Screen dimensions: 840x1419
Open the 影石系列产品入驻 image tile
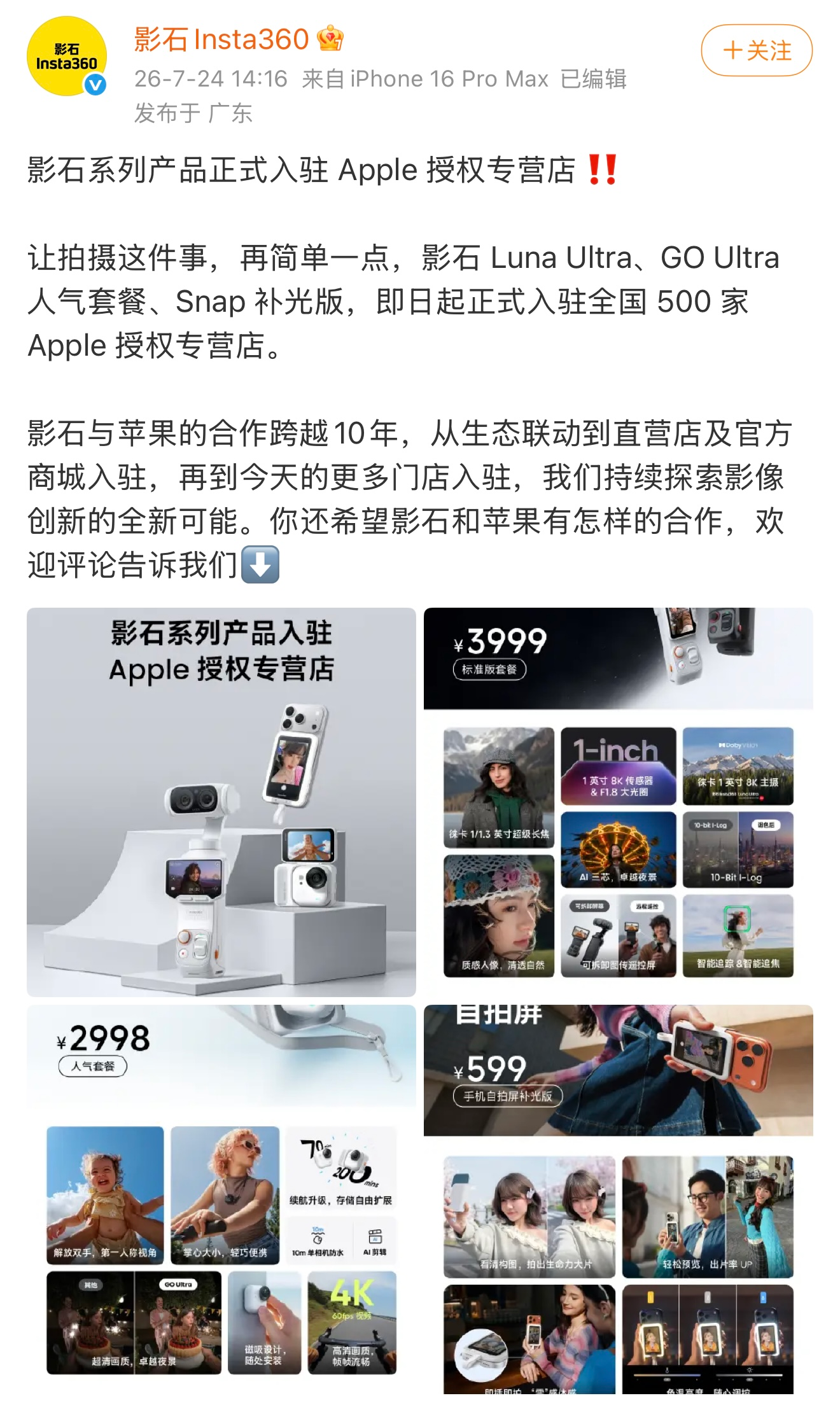coord(221,802)
